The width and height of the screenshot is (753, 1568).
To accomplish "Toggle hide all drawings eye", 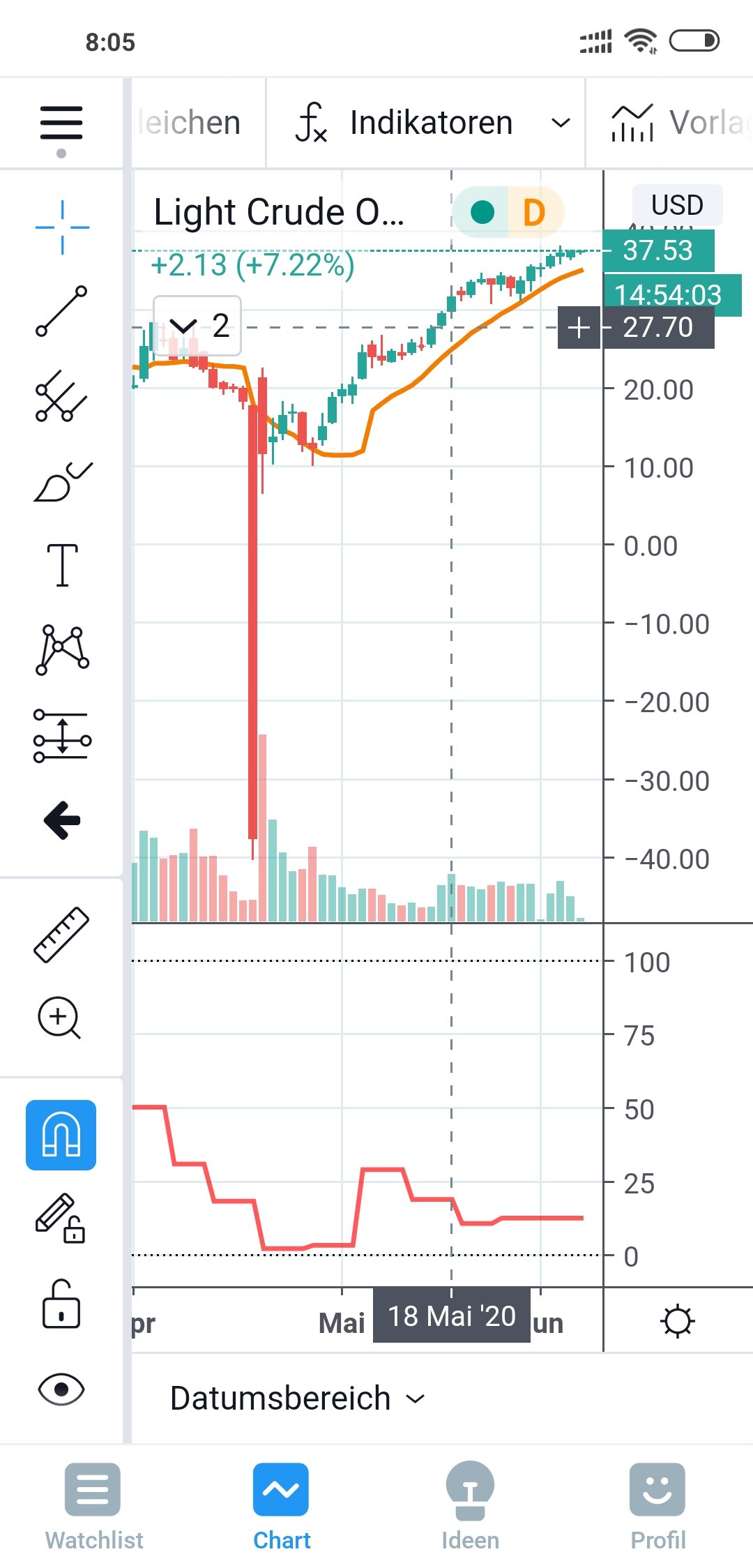I will 61,1389.
